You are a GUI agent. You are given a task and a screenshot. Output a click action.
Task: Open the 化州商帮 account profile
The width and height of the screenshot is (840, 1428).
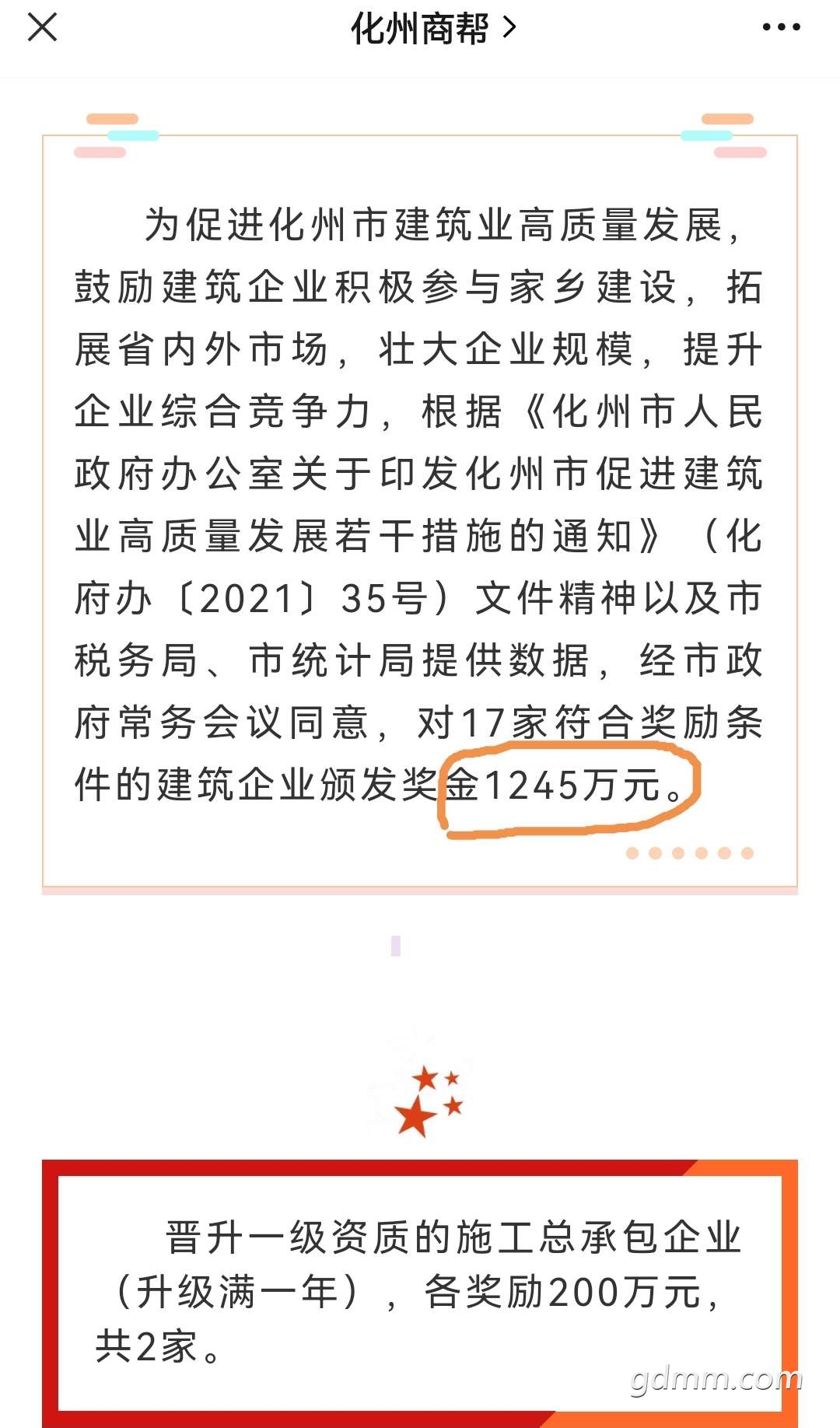click(x=433, y=29)
